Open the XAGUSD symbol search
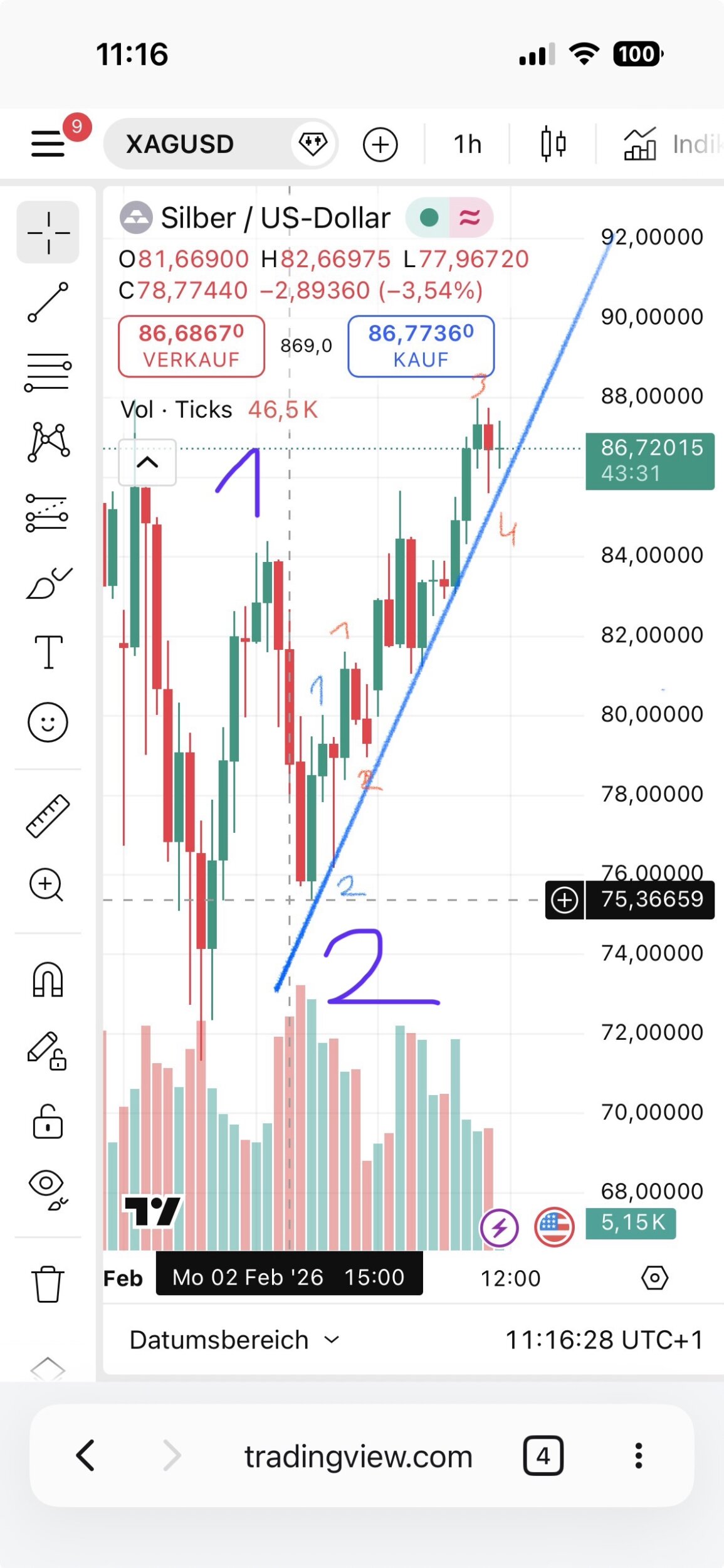724x1568 pixels. pyautogui.click(x=181, y=144)
